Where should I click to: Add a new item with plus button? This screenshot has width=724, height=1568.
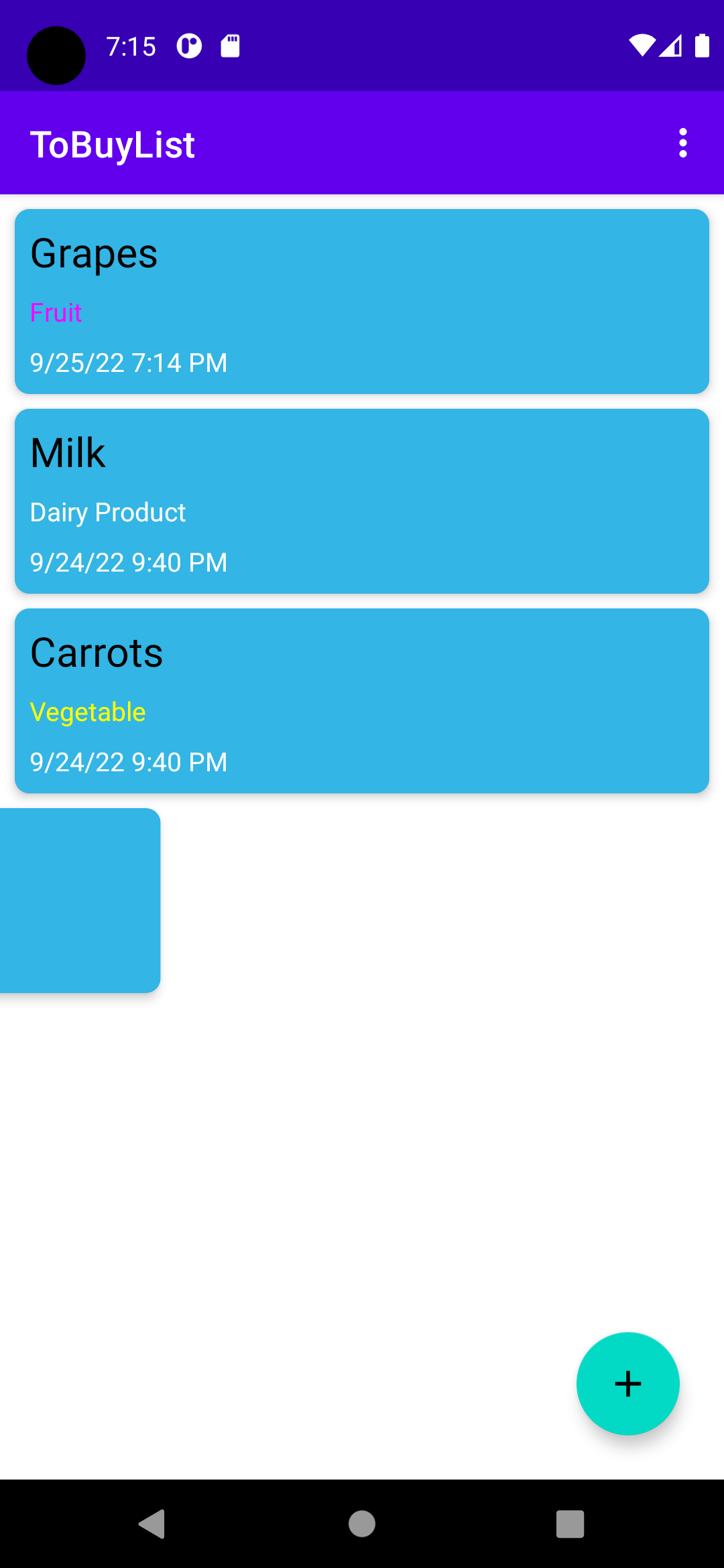[x=627, y=1383]
